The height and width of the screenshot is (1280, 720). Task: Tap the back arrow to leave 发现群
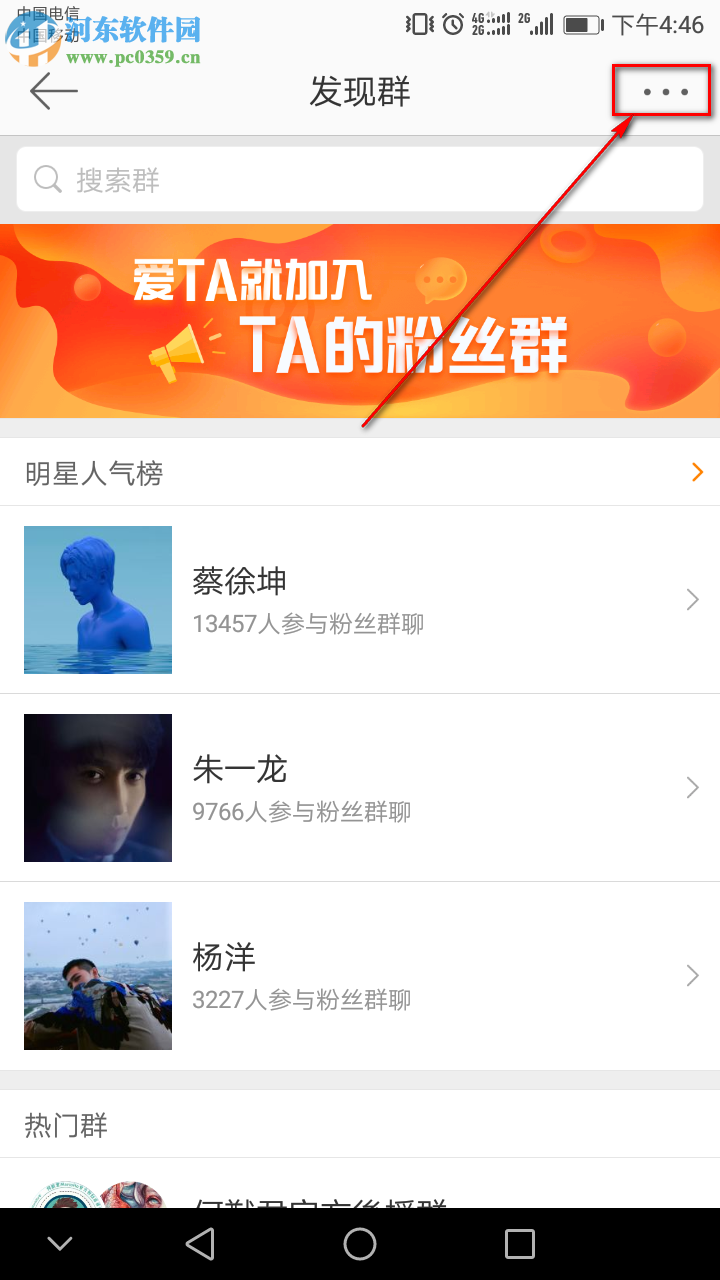pyautogui.click(x=53, y=91)
